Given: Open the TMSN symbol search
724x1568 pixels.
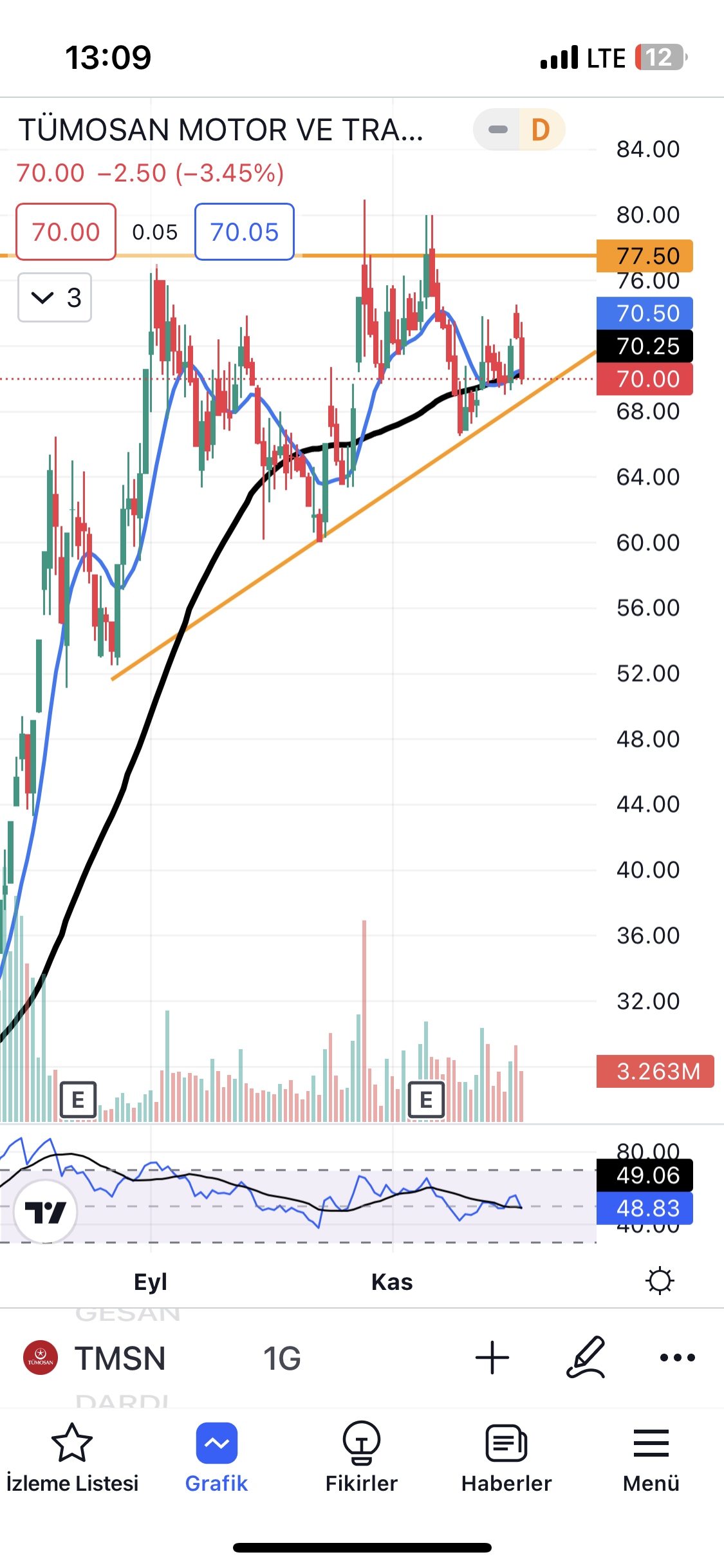Looking at the screenshot, I should pos(95,1358).
